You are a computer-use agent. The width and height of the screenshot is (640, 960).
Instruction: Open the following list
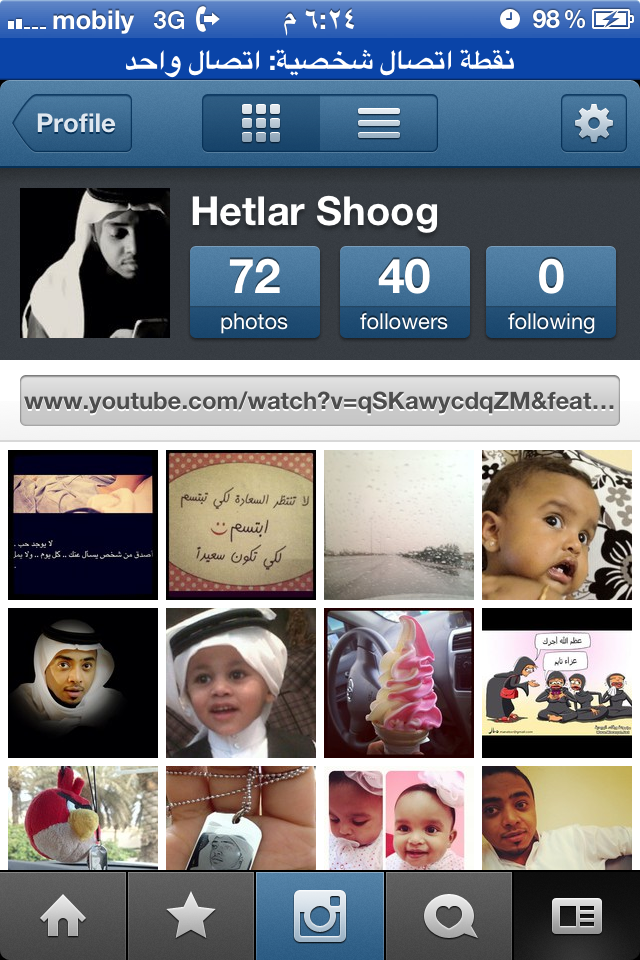point(551,292)
